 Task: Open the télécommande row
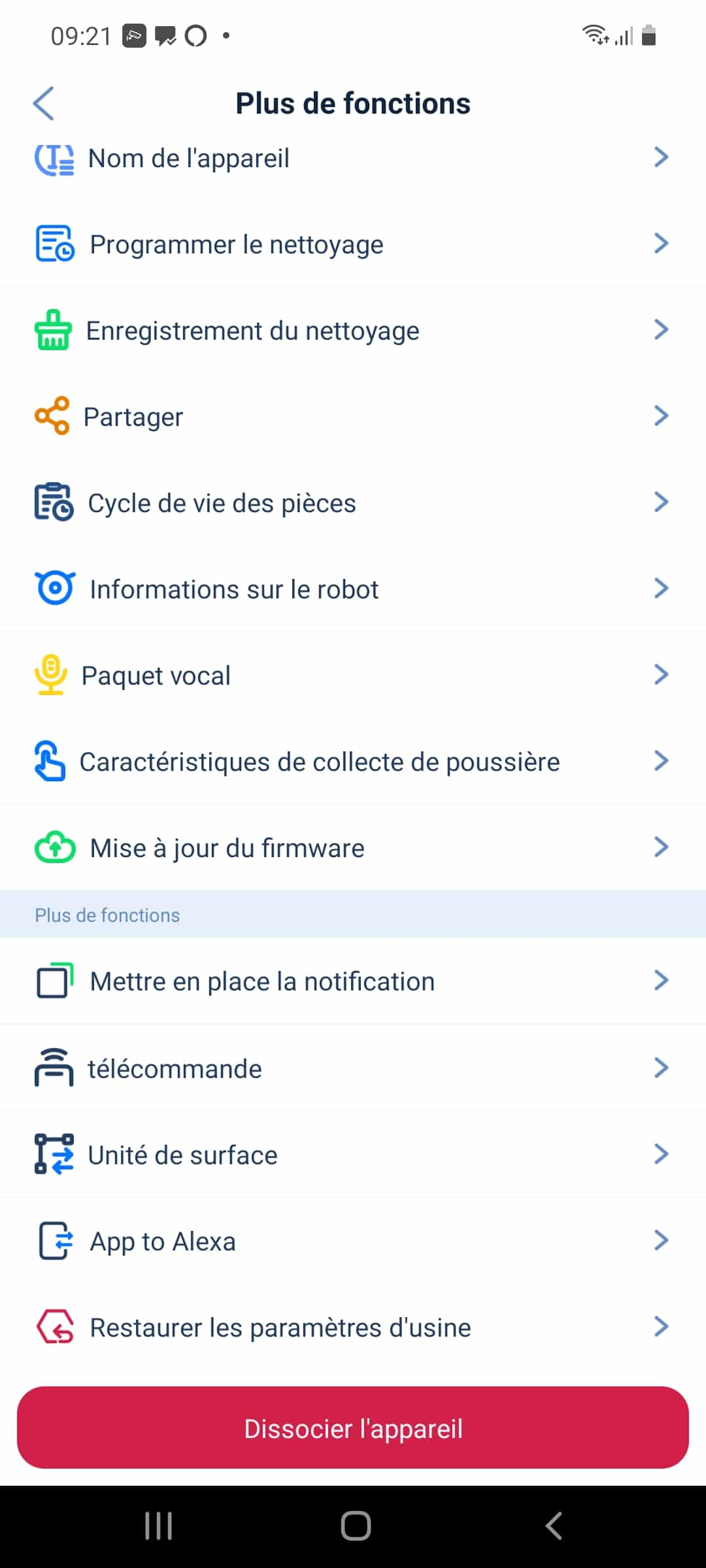[353, 1069]
